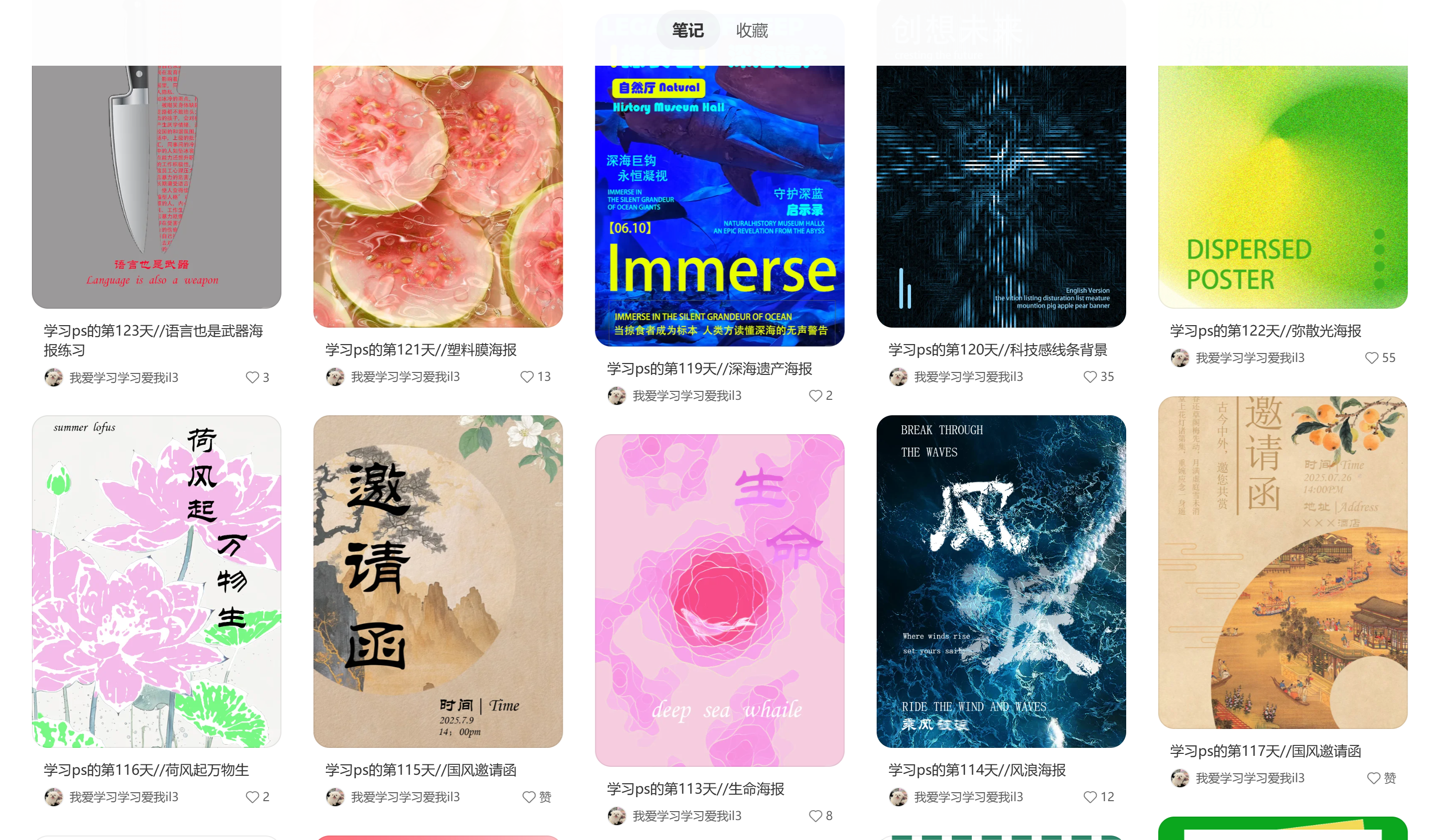Like the 第121天 塑料膜海报 note

click(526, 377)
